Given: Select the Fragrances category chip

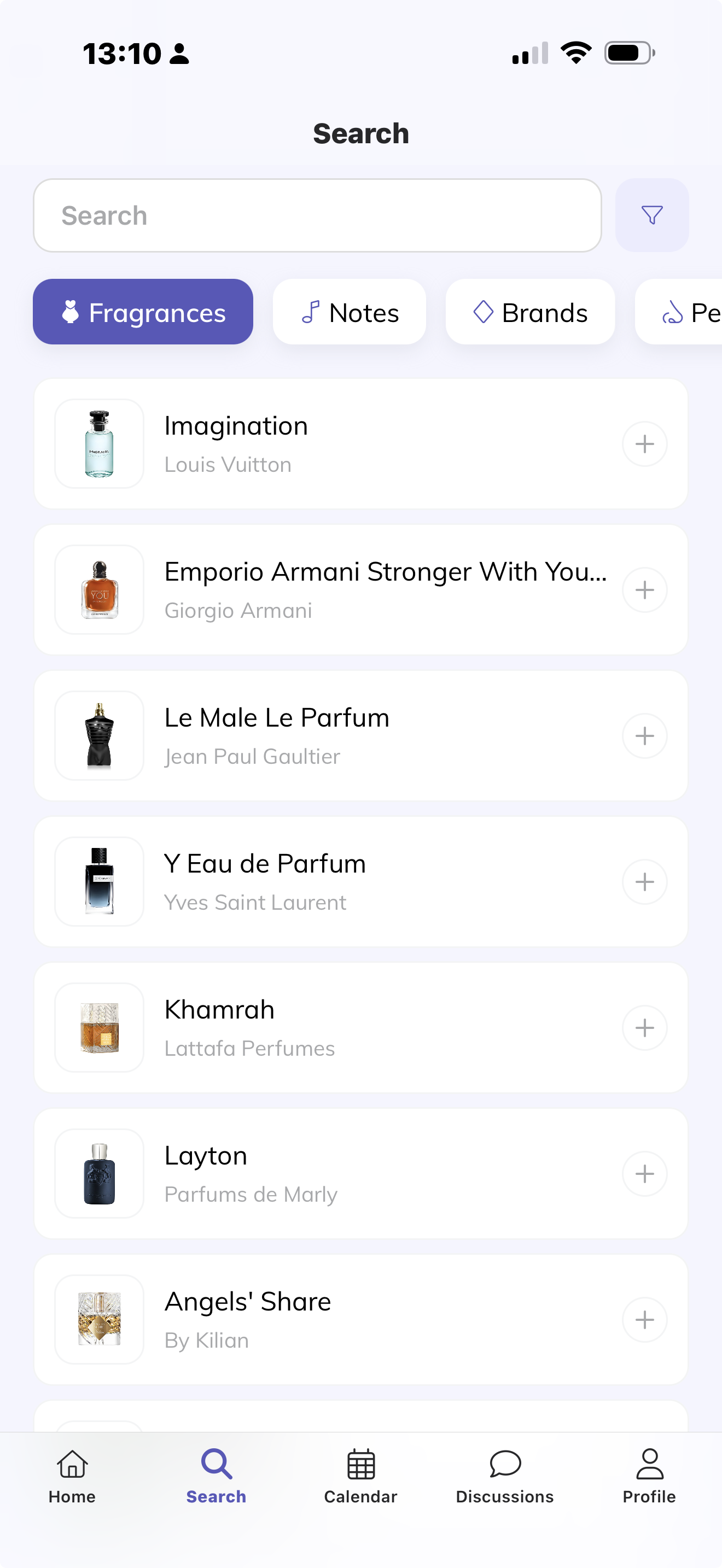Looking at the screenshot, I should 143,312.
